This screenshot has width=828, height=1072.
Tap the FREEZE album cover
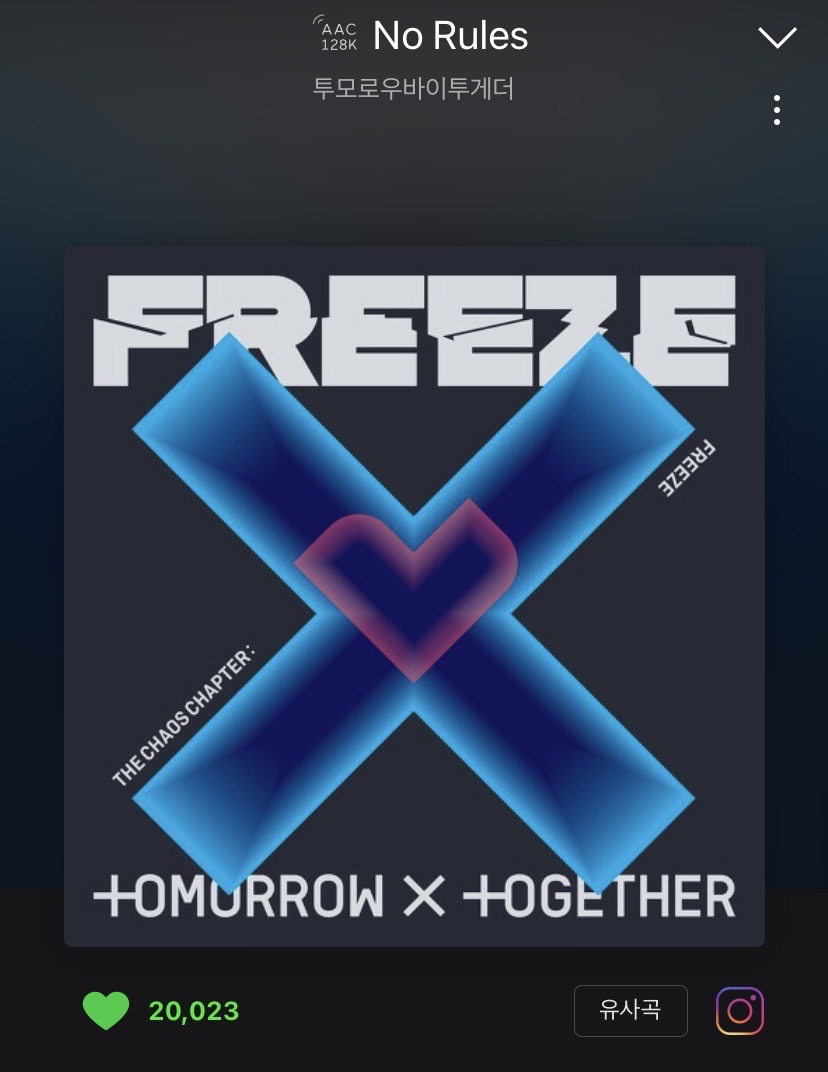(414, 596)
